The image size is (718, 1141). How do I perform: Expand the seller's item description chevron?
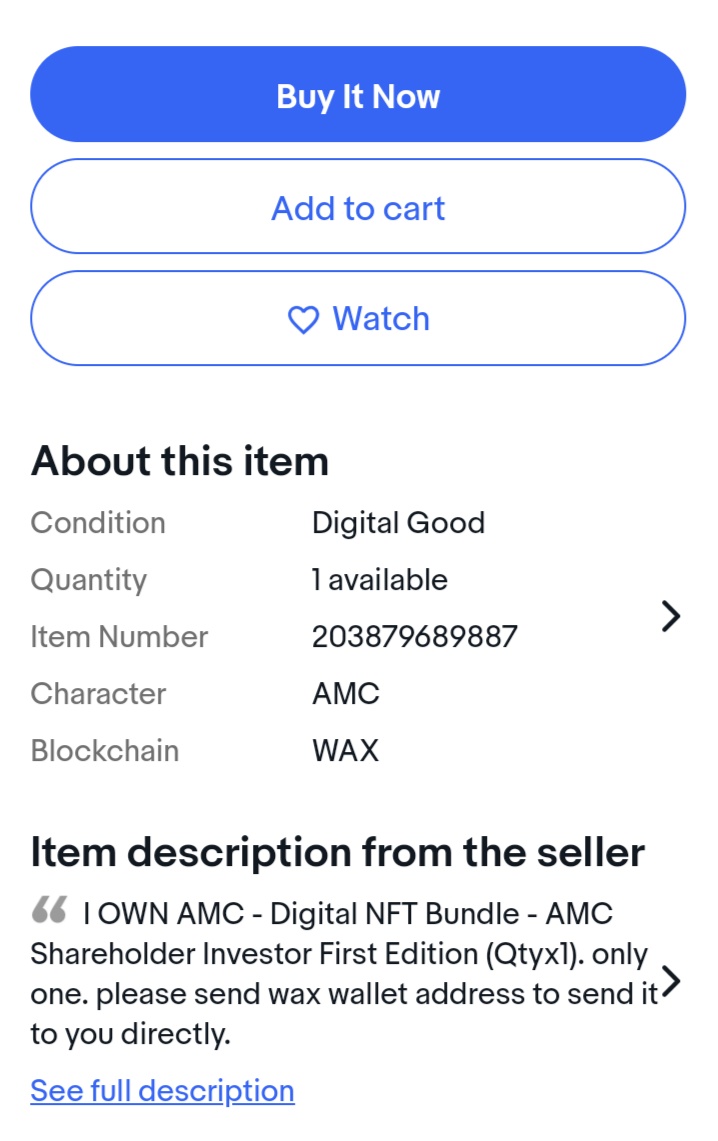click(671, 981)
